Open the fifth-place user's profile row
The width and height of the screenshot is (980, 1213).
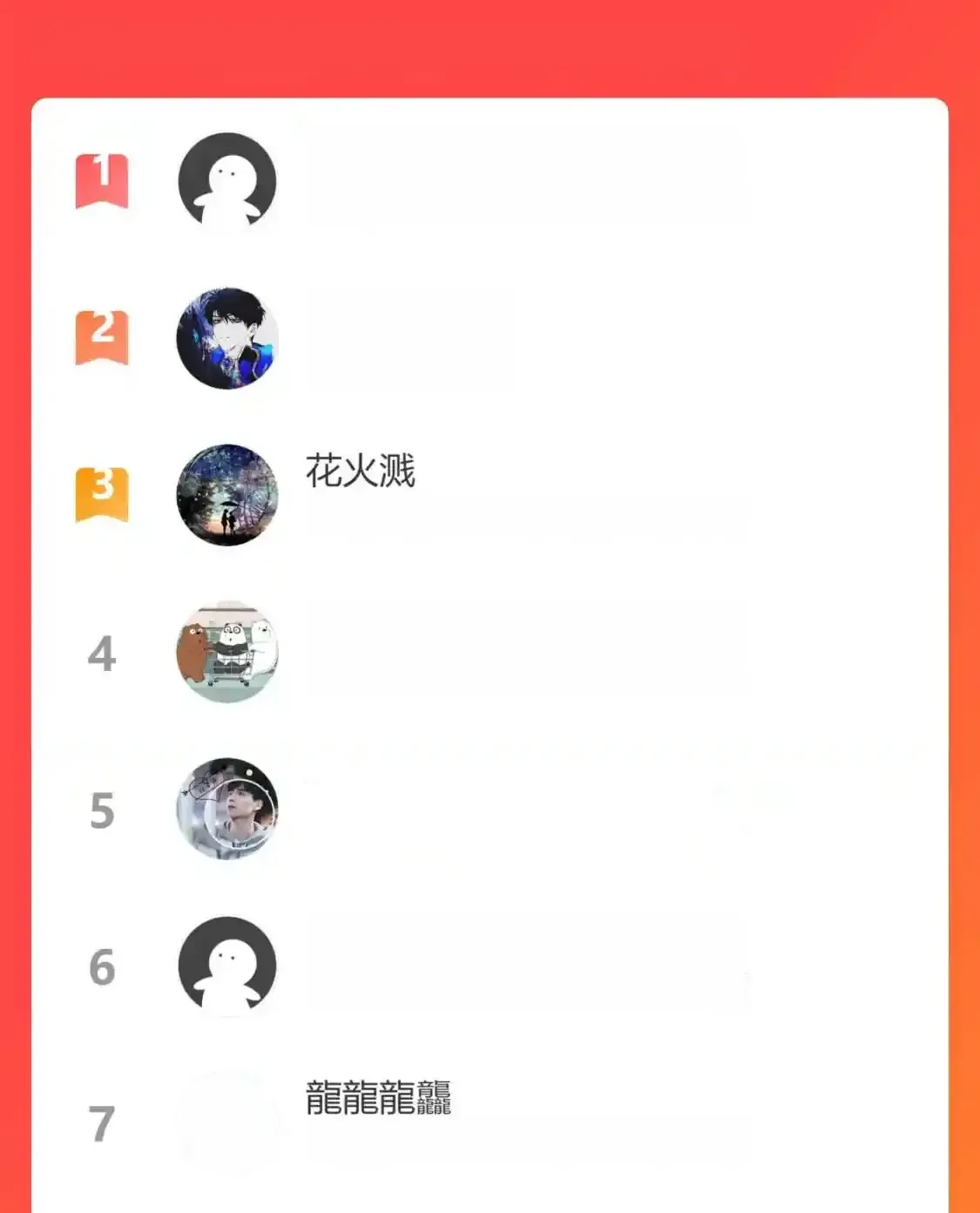point(227,809)
